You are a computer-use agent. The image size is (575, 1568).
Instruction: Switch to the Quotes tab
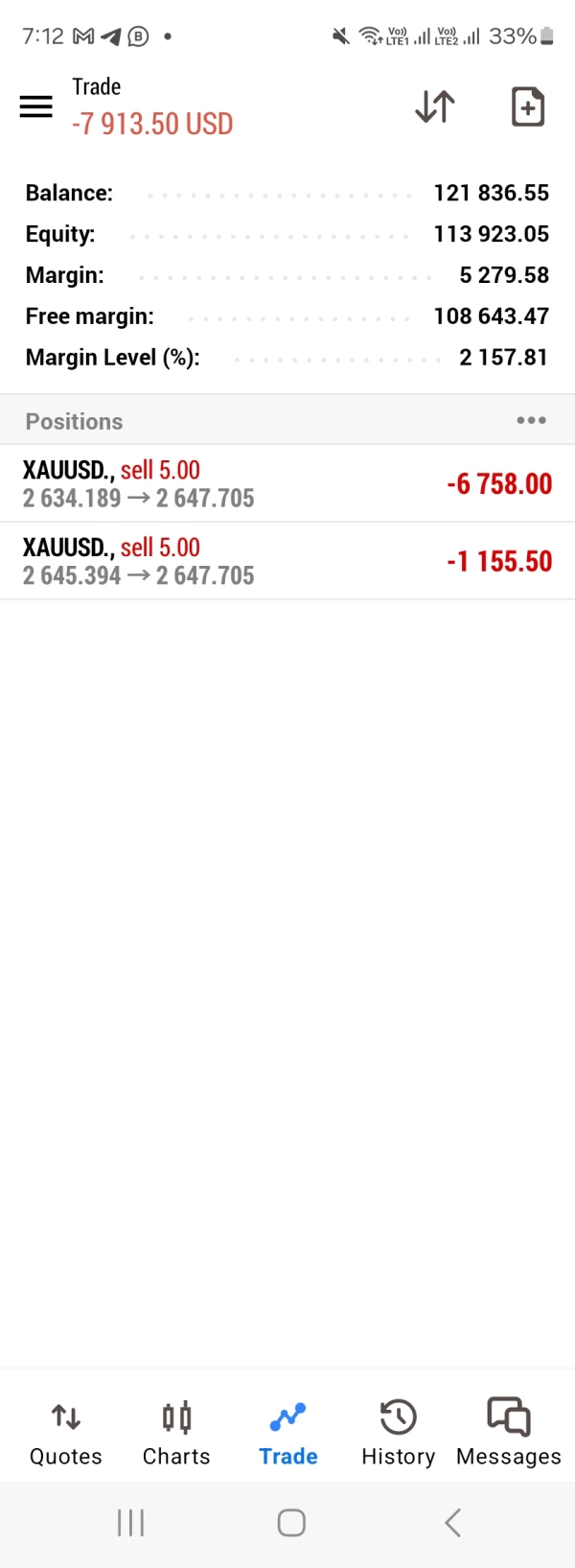(x=65, y=1433)
